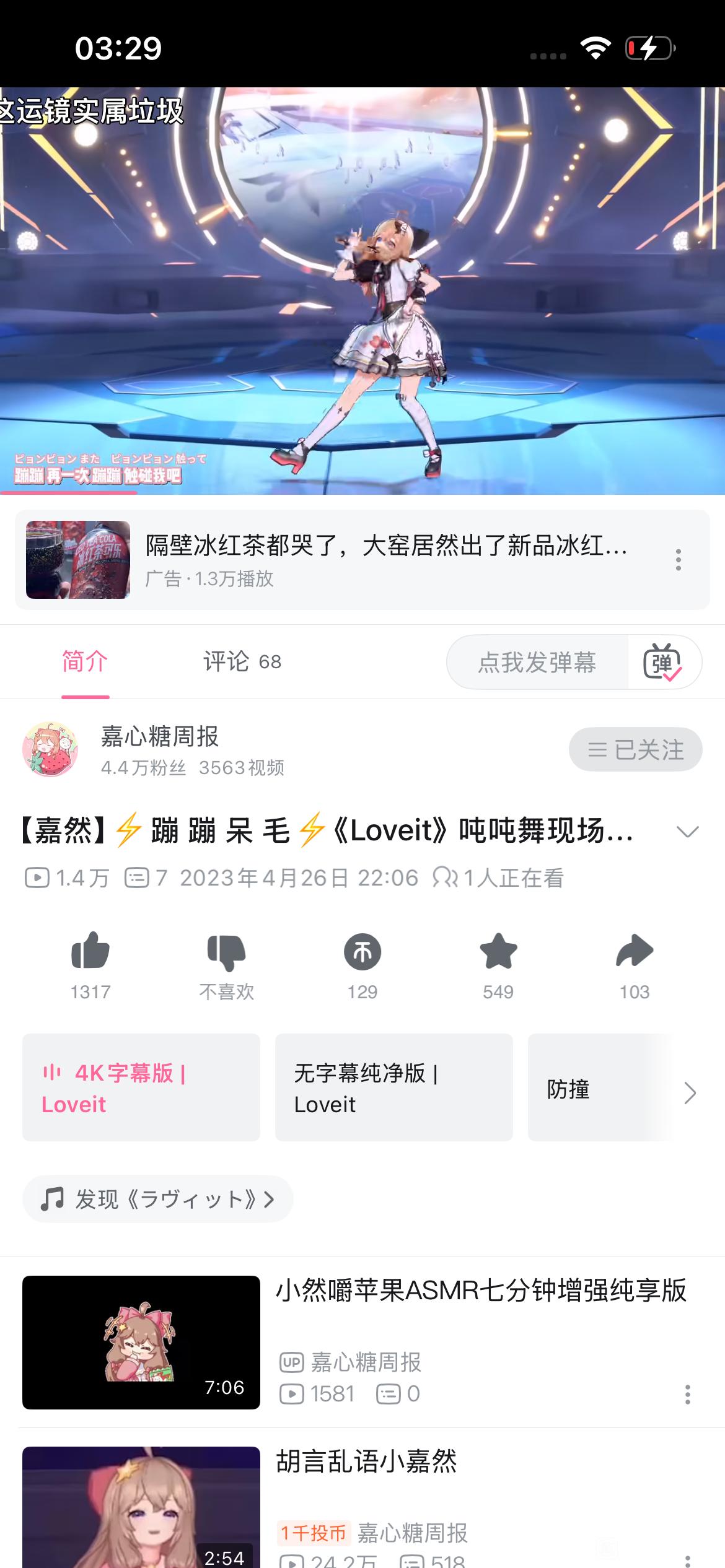725x1568 pixels.
Task: Open the 小然嚼苹果ASMR video
Action: [x=481, y=1291]
